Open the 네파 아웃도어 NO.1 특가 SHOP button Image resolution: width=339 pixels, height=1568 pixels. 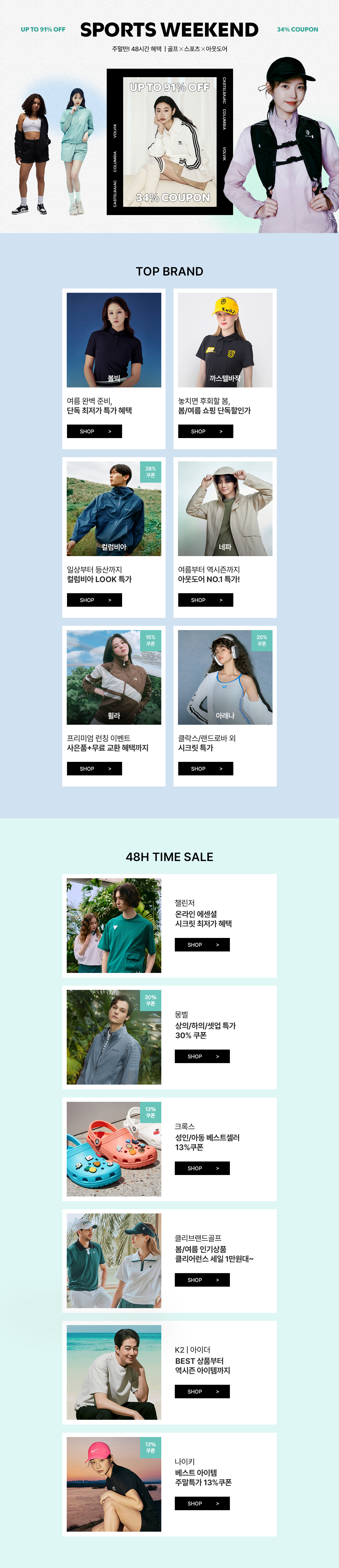(205, 600)
